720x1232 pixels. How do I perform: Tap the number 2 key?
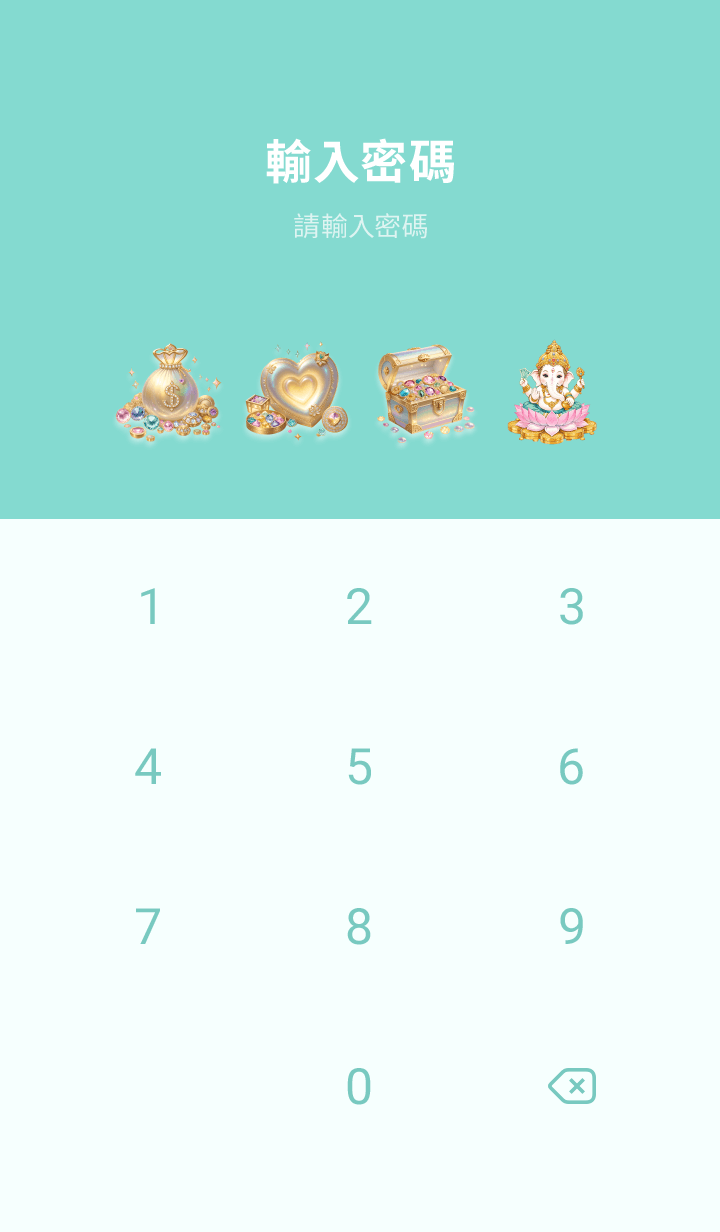coord(359,607)
